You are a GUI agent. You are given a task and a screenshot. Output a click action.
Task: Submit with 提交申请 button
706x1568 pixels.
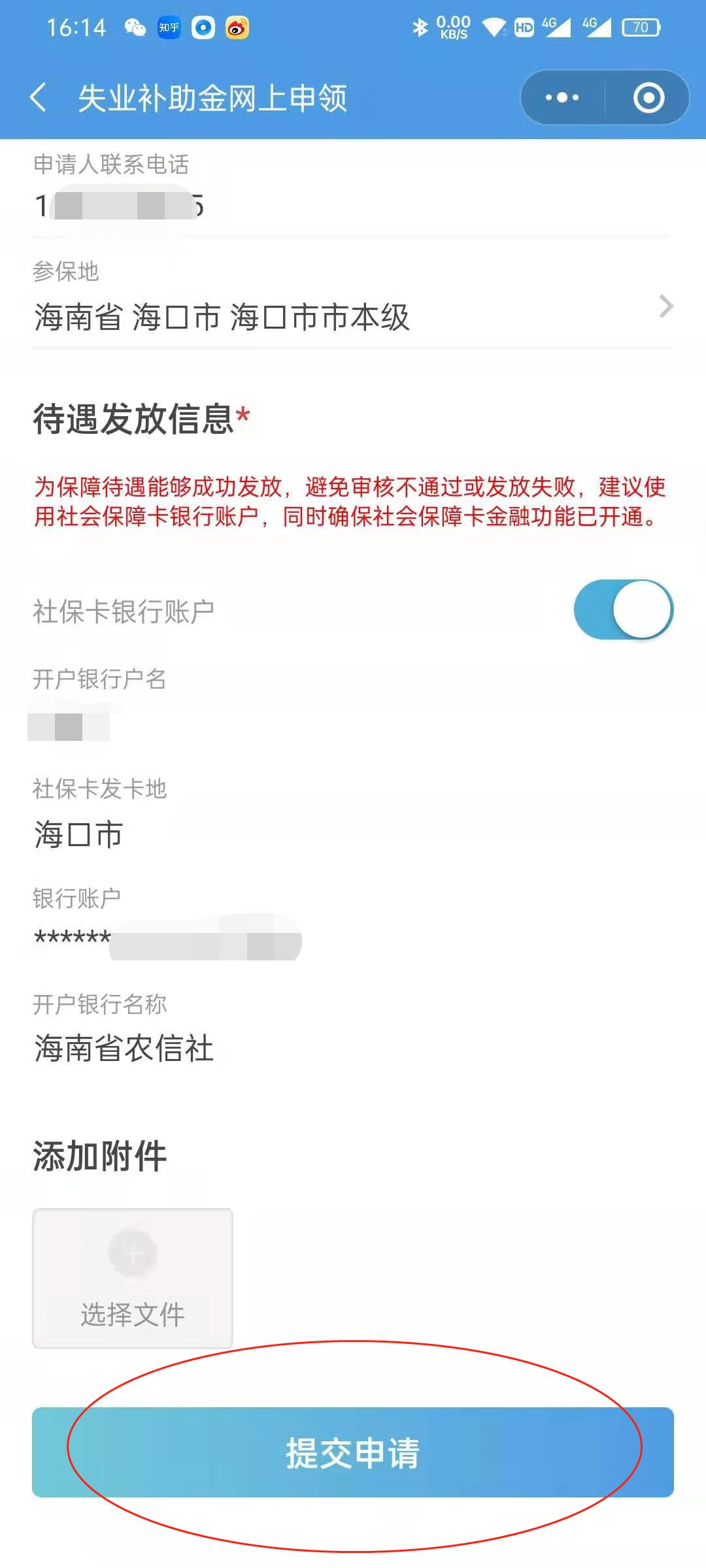(x=353, y=1452)
